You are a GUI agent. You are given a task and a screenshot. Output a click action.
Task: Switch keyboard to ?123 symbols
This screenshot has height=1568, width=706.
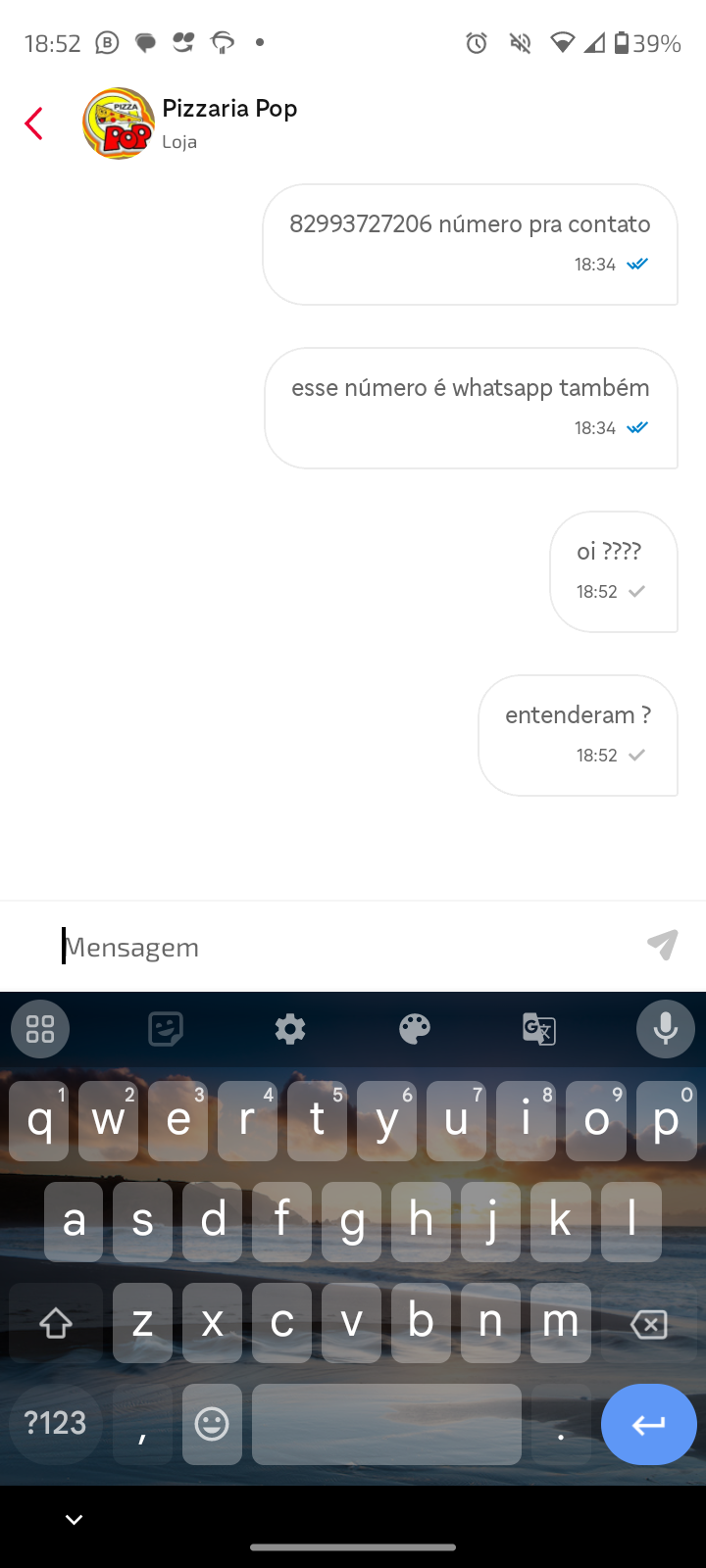click(55, 1423)
